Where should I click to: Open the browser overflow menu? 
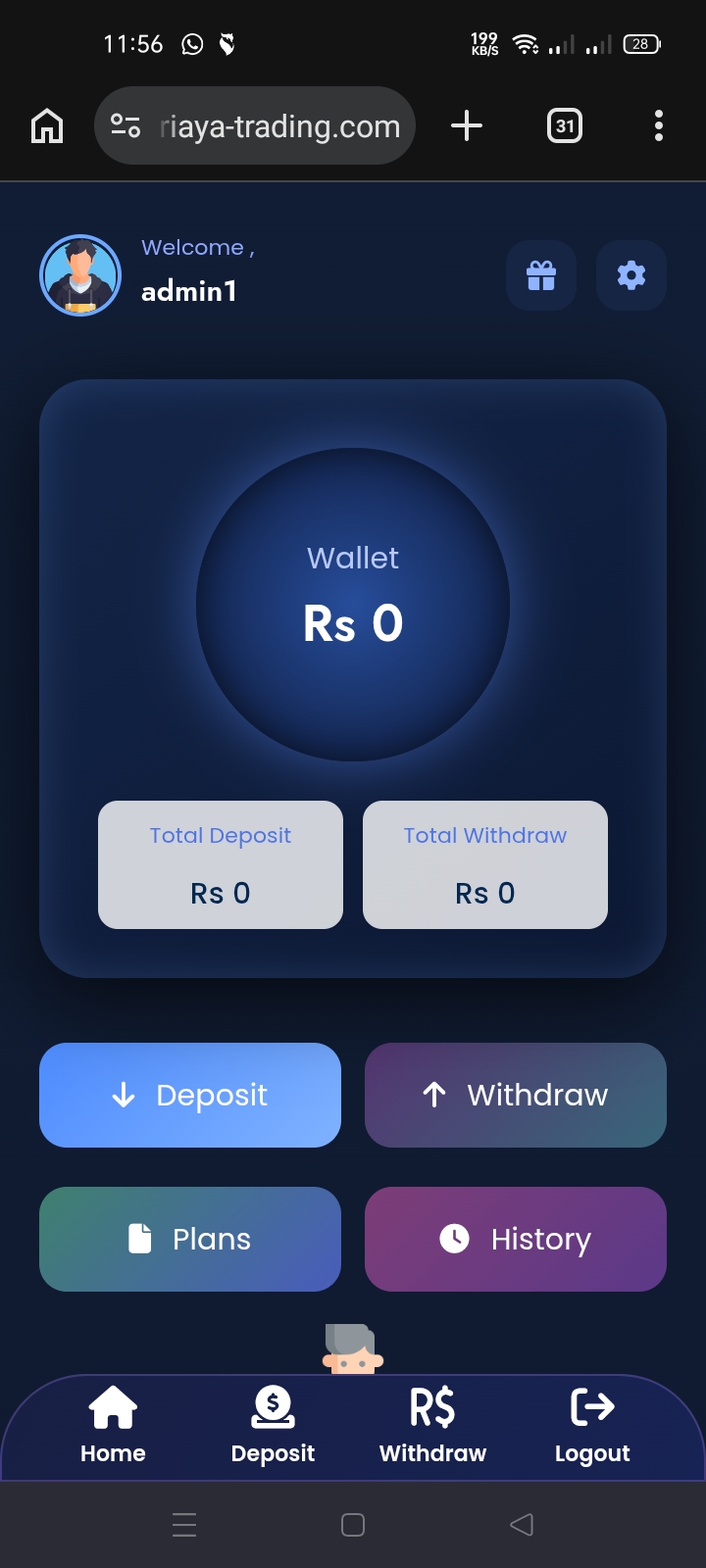[x=658, y=126]
